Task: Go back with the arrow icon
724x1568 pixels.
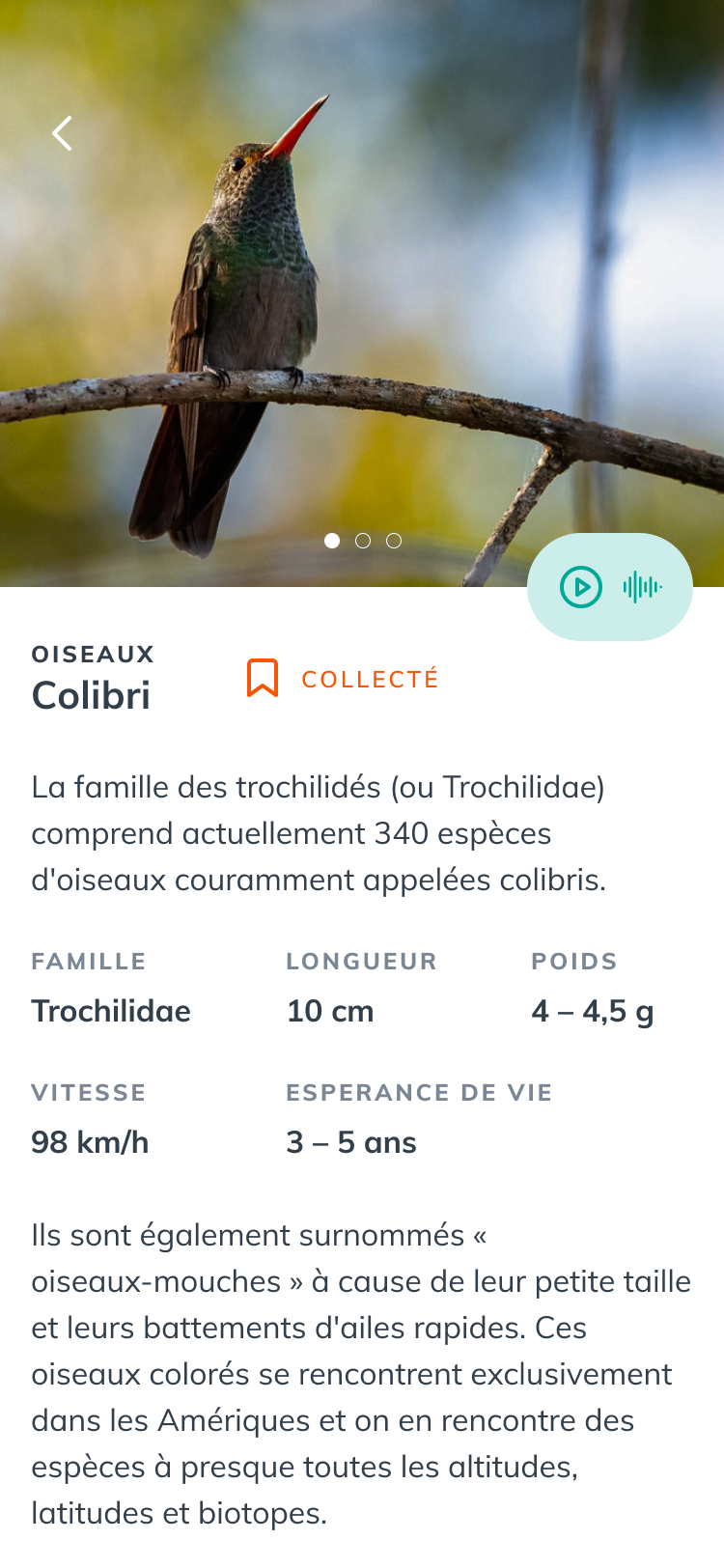Action: (x=63, y=133)
